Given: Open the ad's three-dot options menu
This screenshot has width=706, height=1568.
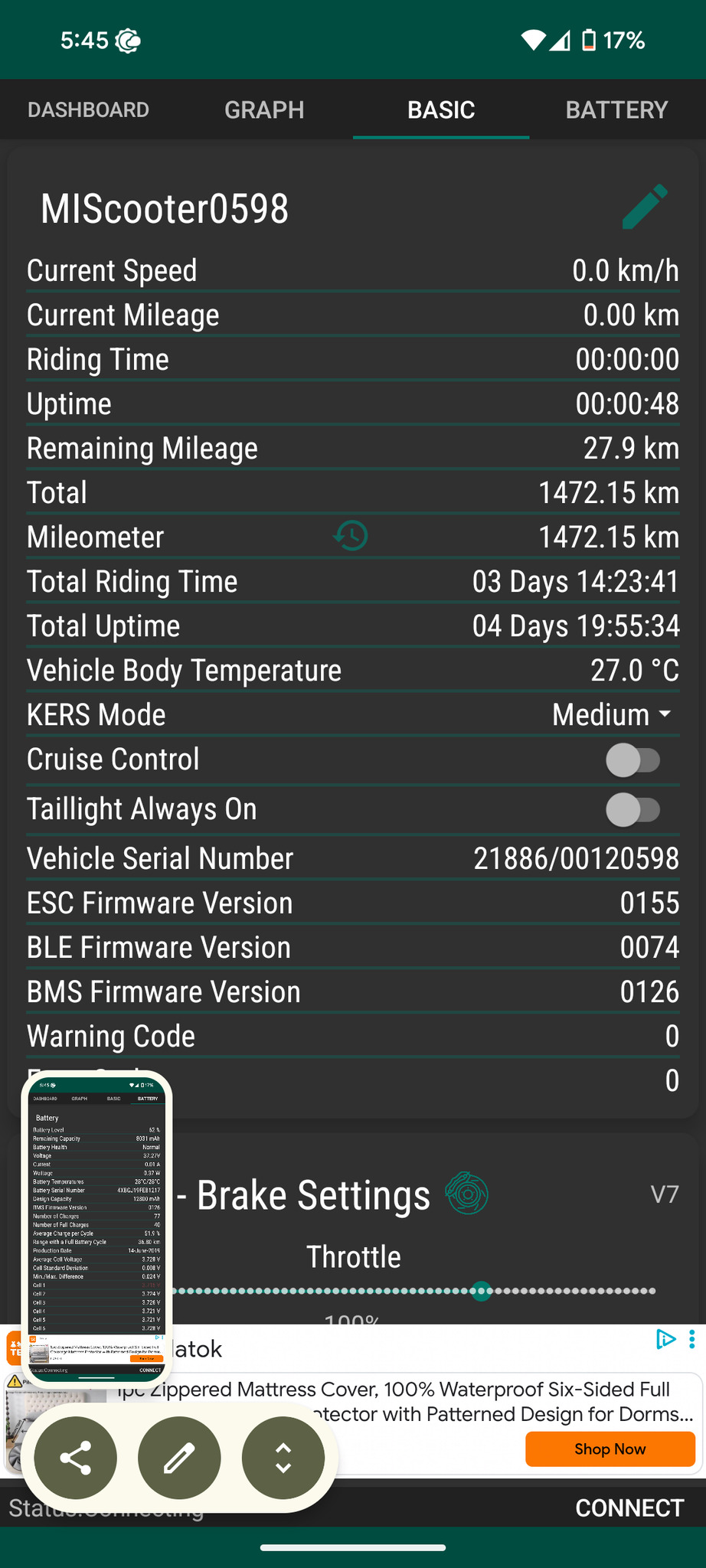Looking at the screenshot, I should coord(692,1338).
